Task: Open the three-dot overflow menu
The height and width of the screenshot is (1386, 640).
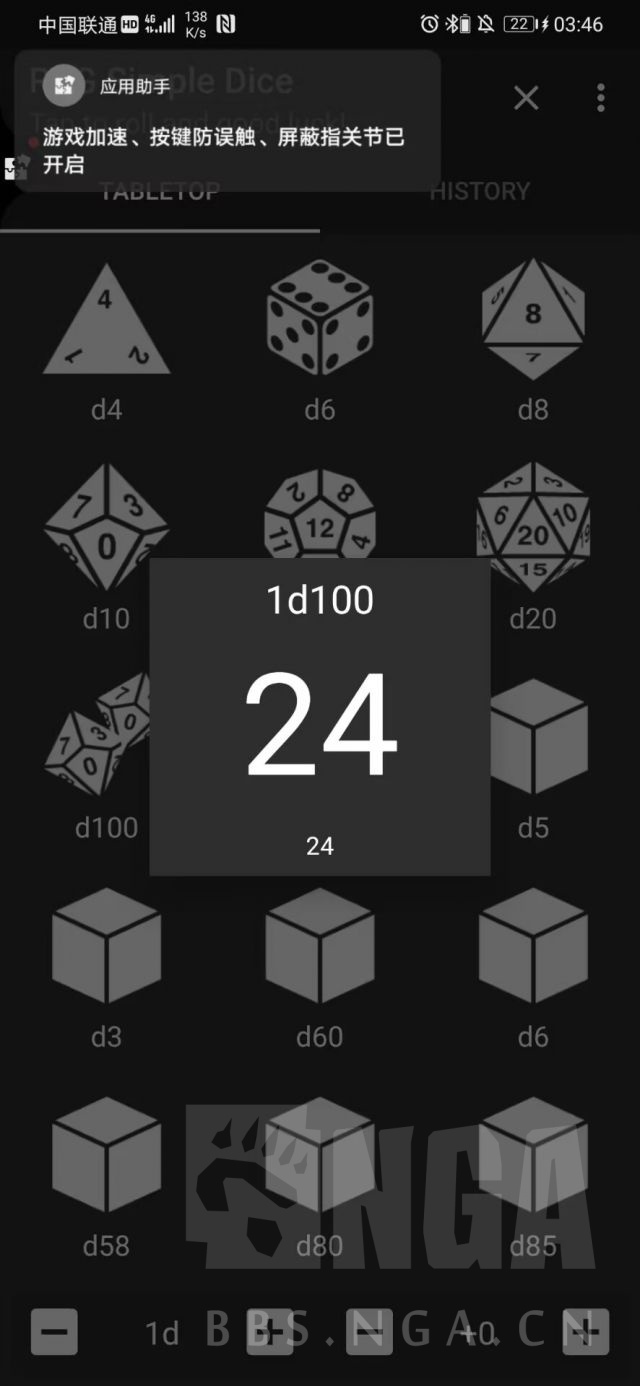Action: click(x=600, y=97)
